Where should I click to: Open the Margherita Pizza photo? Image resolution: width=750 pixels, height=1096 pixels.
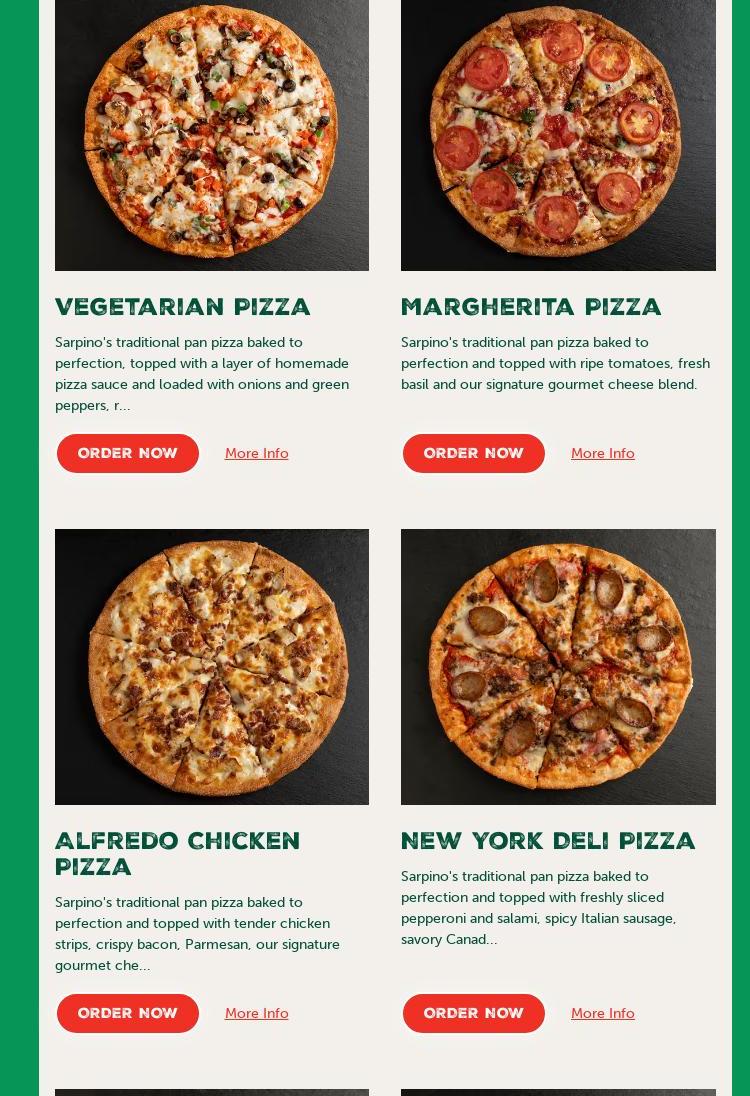(558, 135)
